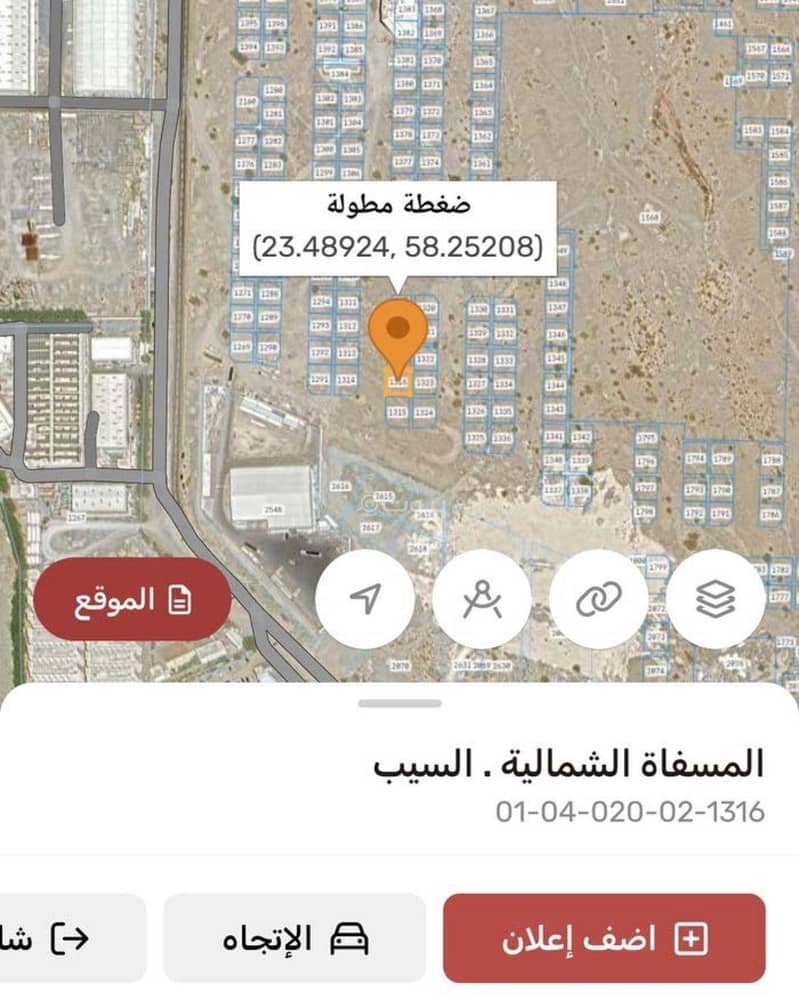Tap the red الموقع location button

[x=132, y=599]
